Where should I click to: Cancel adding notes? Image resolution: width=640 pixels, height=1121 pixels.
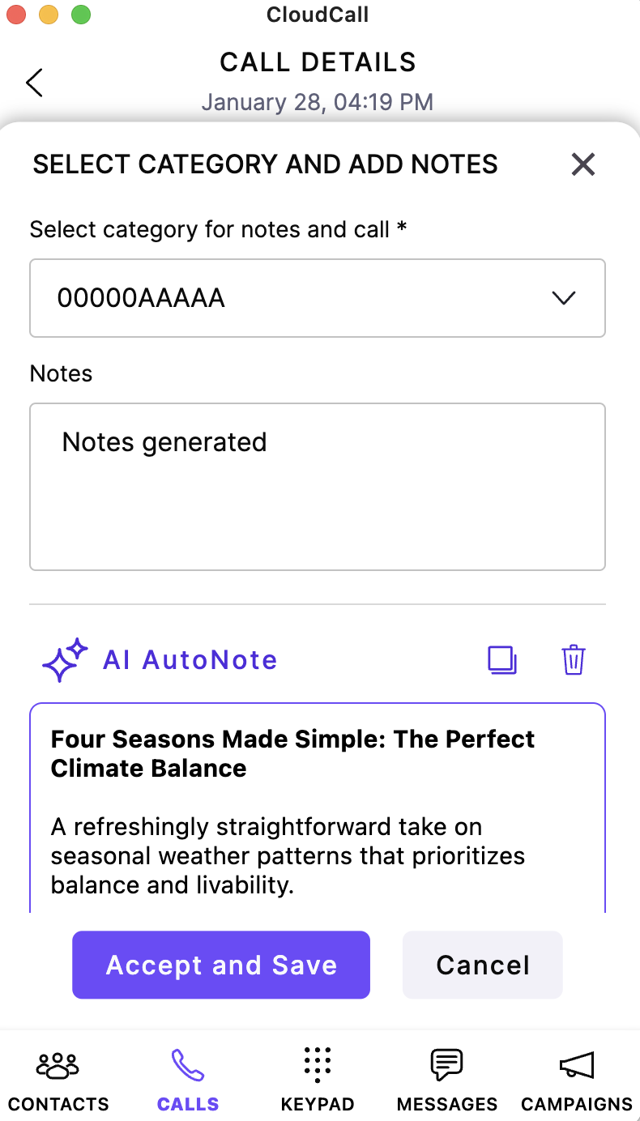[483, 965]
